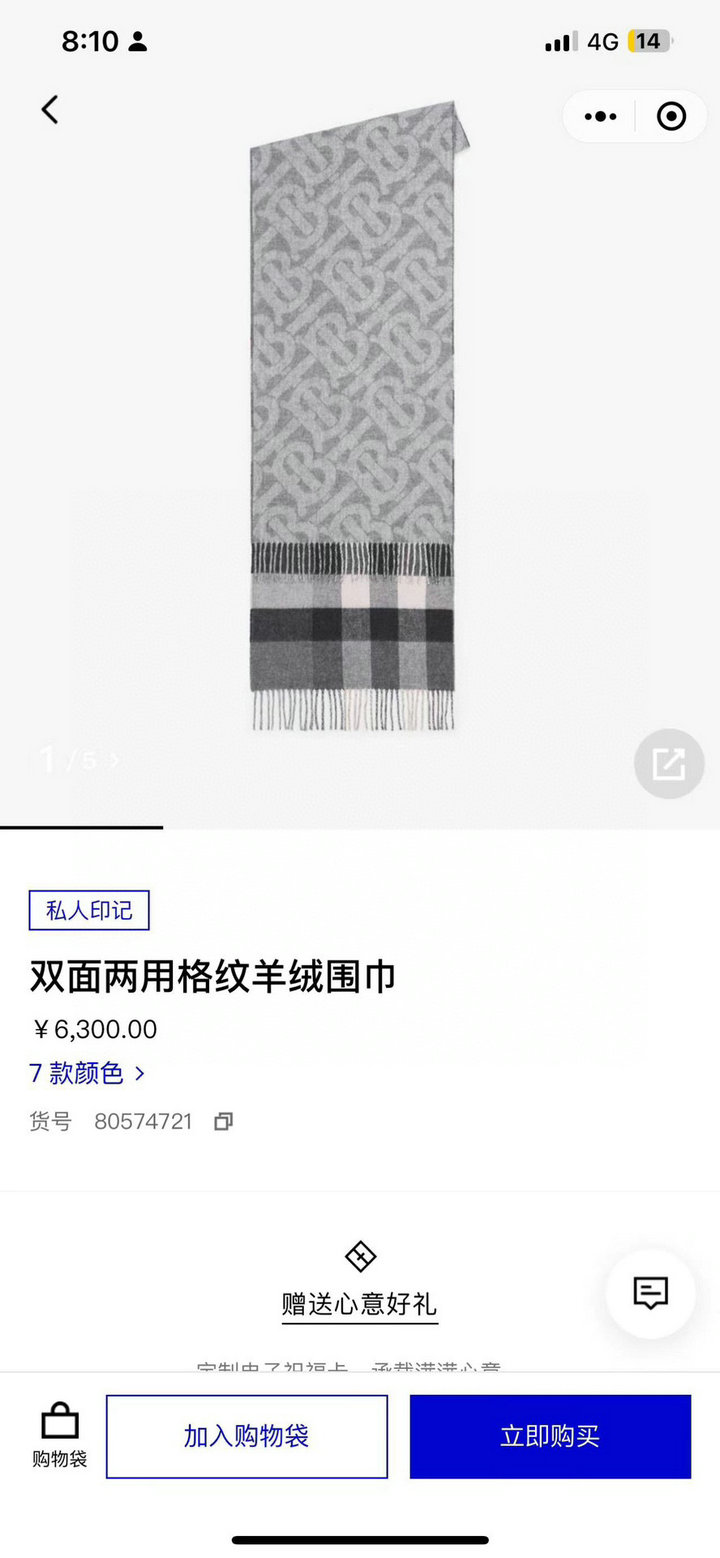Go back using the top-left arrow

50,109
